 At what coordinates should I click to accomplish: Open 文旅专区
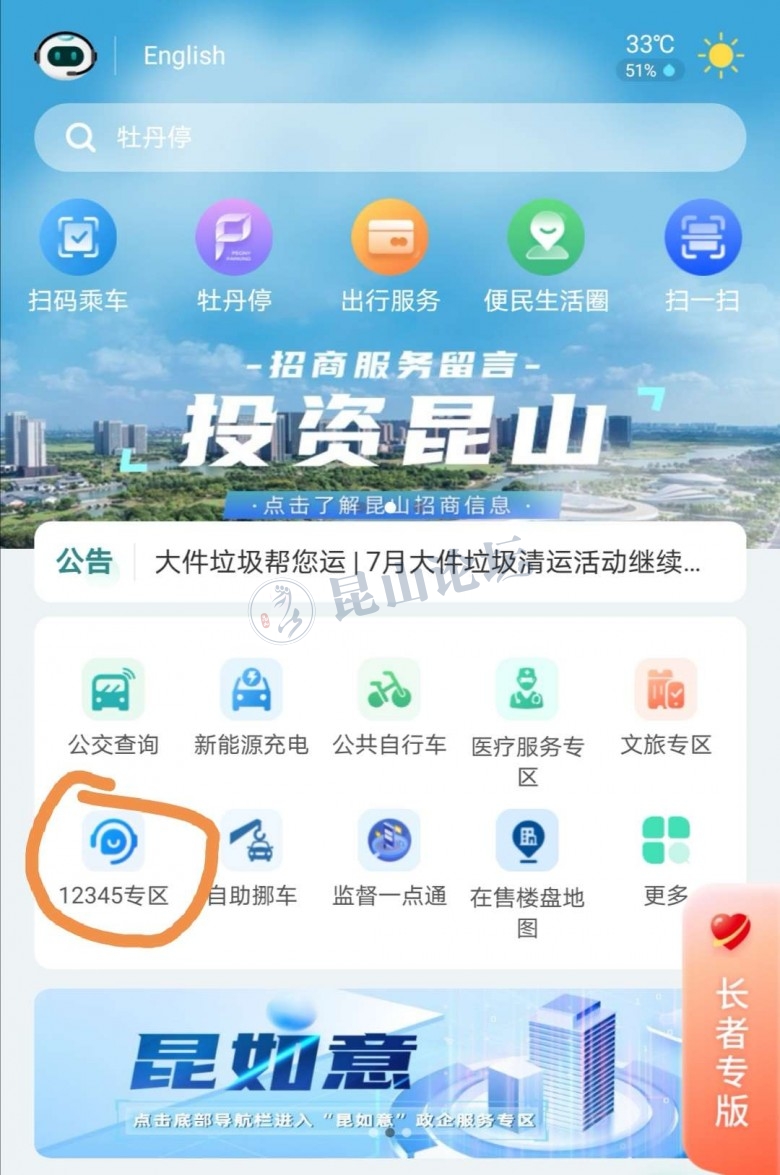pos(665,690)
